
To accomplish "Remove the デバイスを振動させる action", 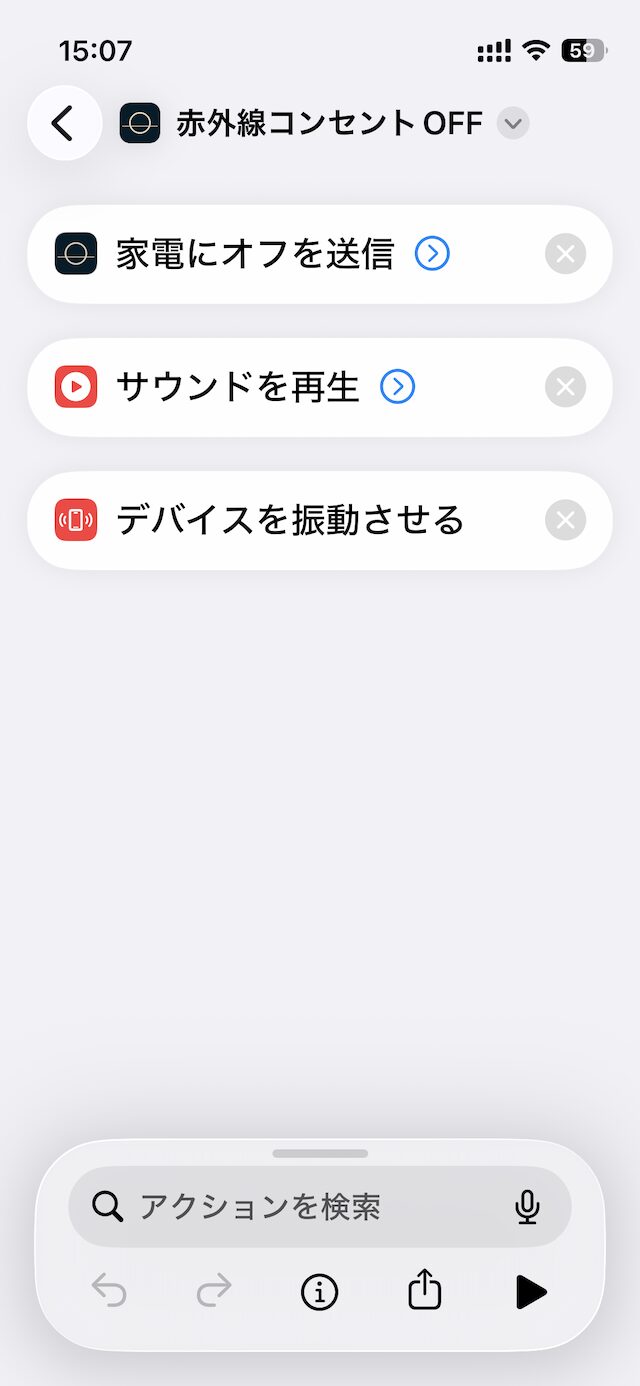I will coord(565,520).
